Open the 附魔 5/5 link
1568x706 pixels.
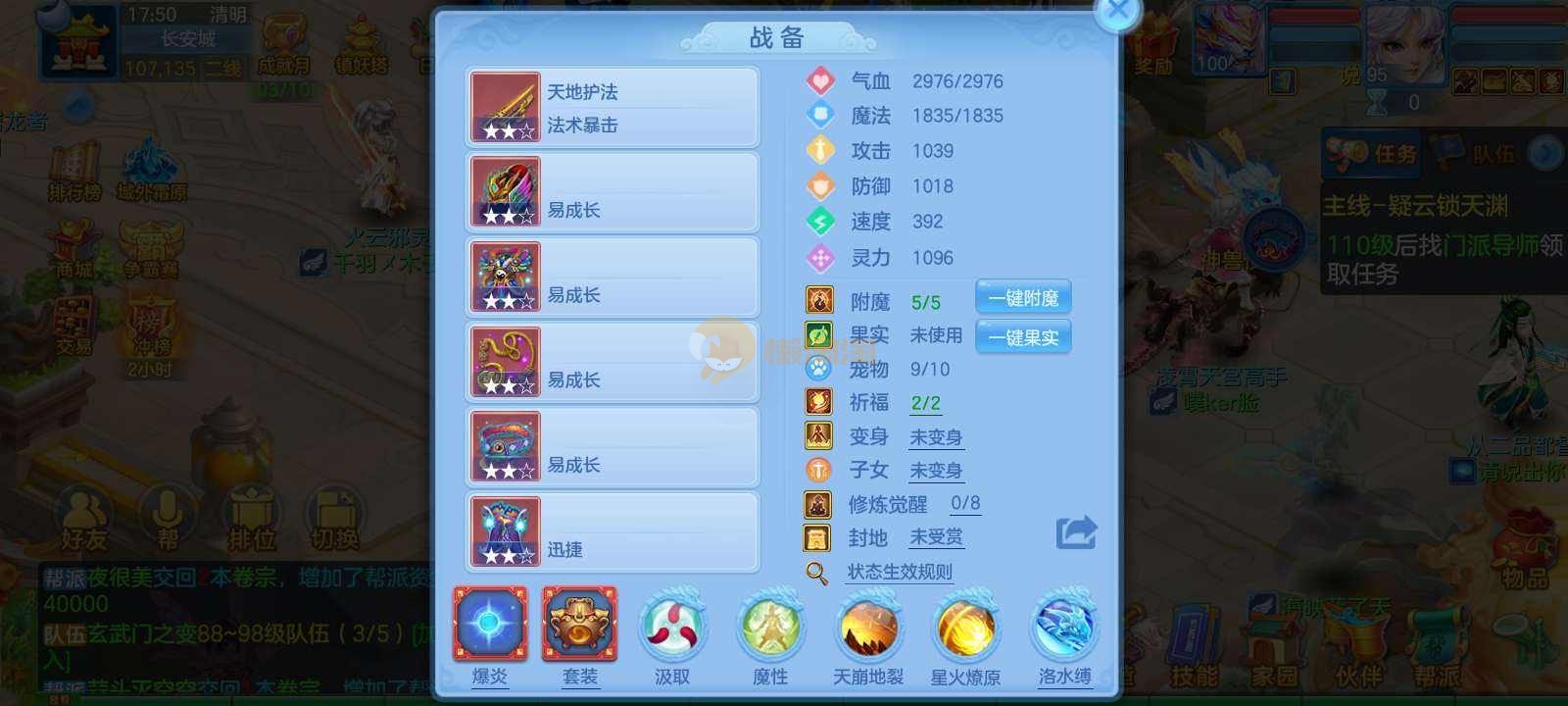pos(925,302)
